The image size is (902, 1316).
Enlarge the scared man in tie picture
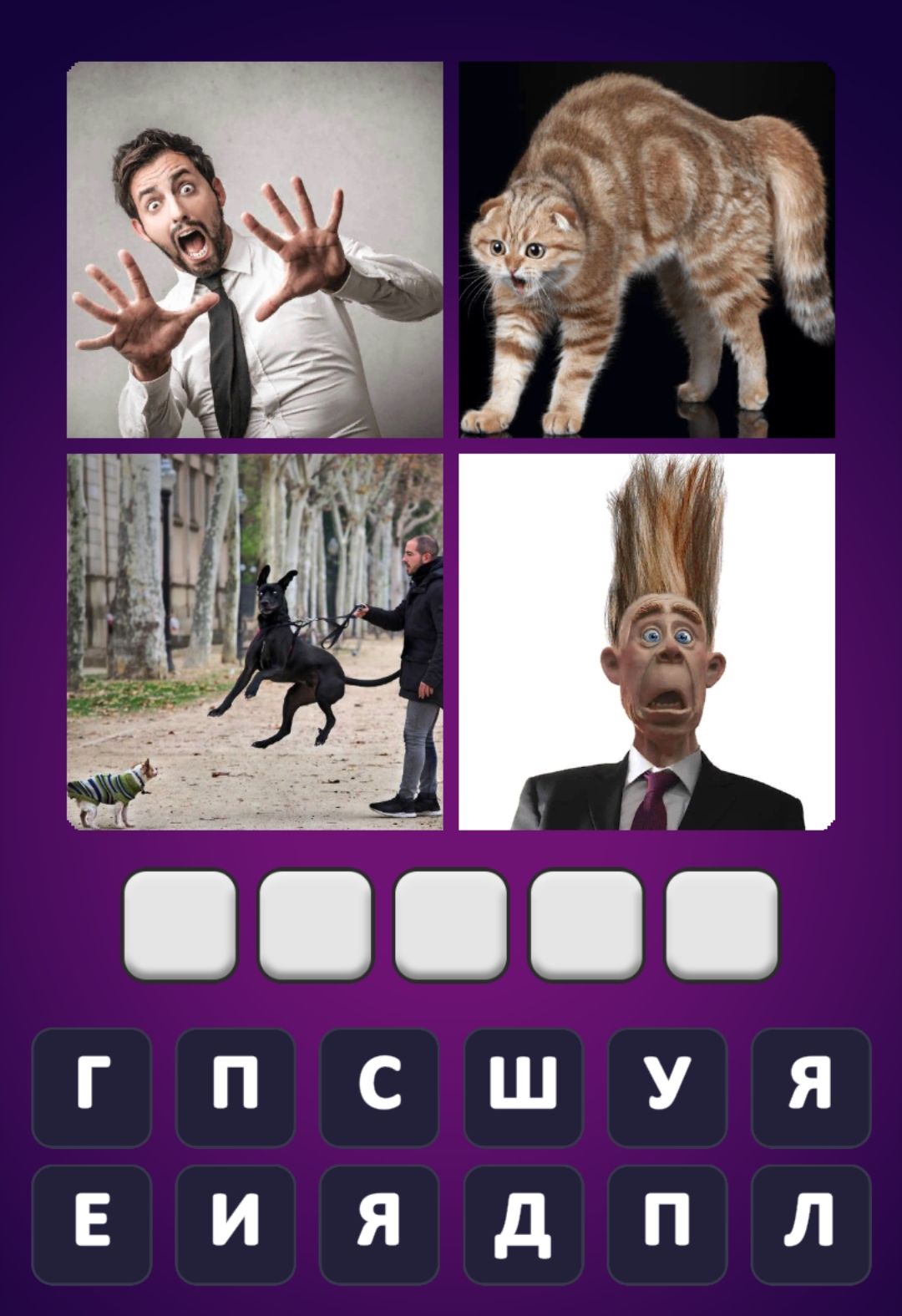255,250
